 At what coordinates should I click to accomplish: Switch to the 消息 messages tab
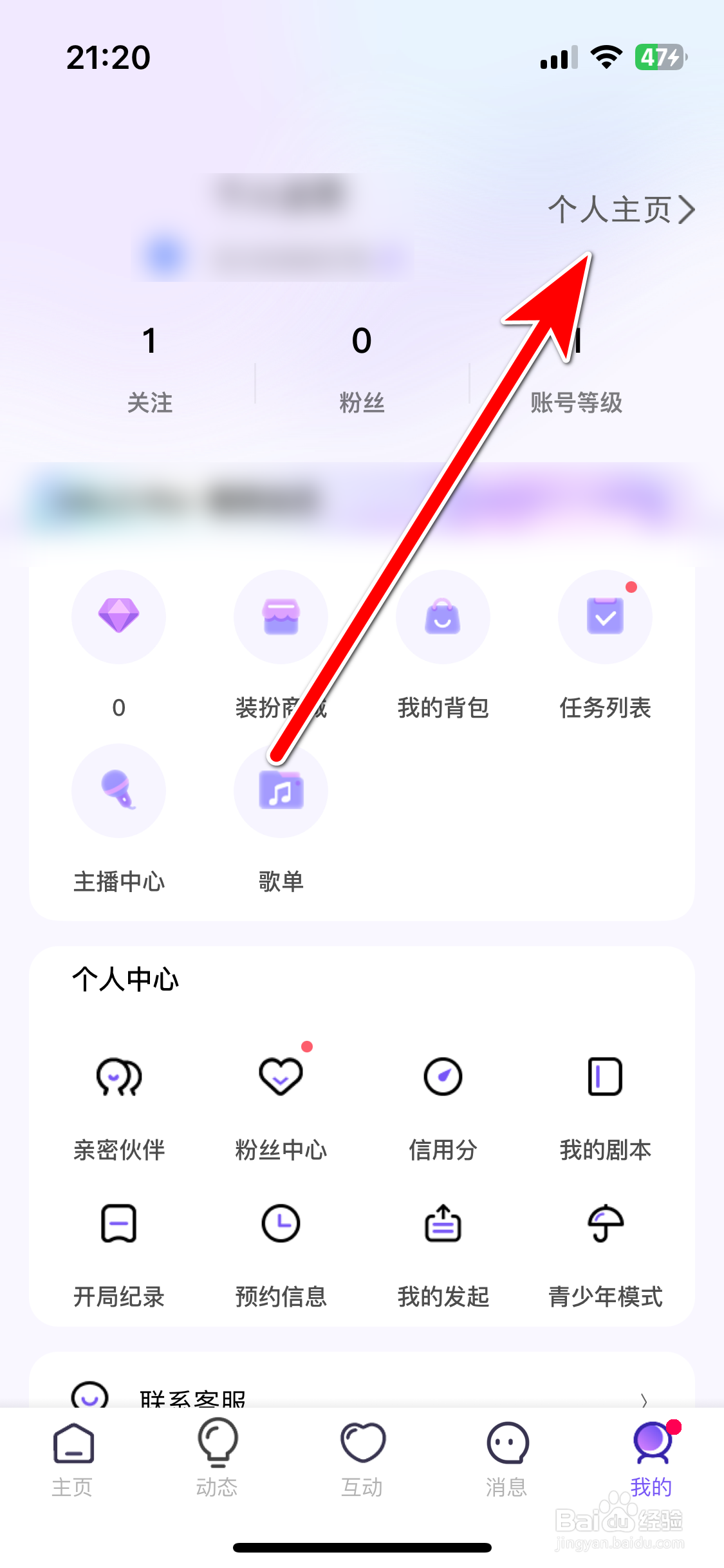(507, 1461)
